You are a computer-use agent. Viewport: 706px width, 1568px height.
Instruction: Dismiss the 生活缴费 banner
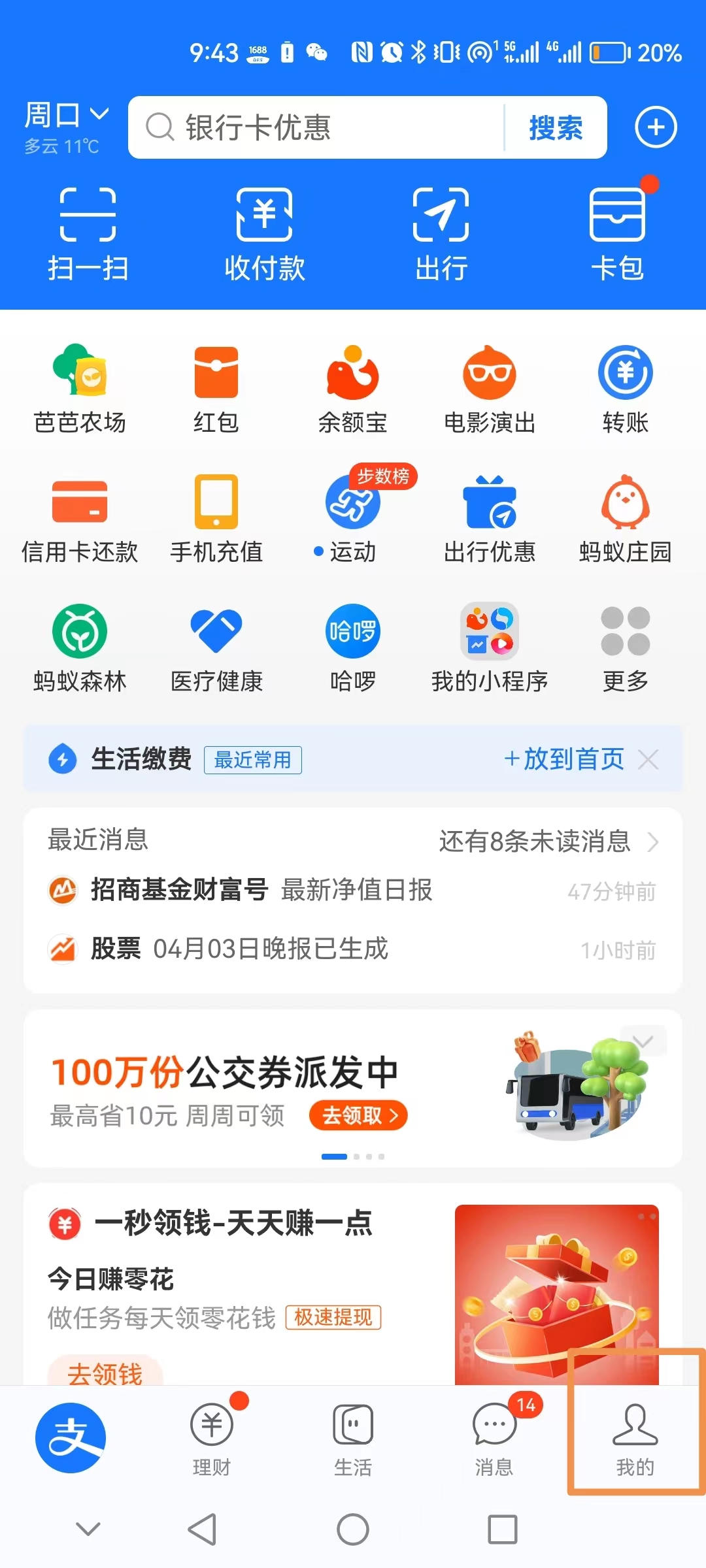(x=649, y=760)
